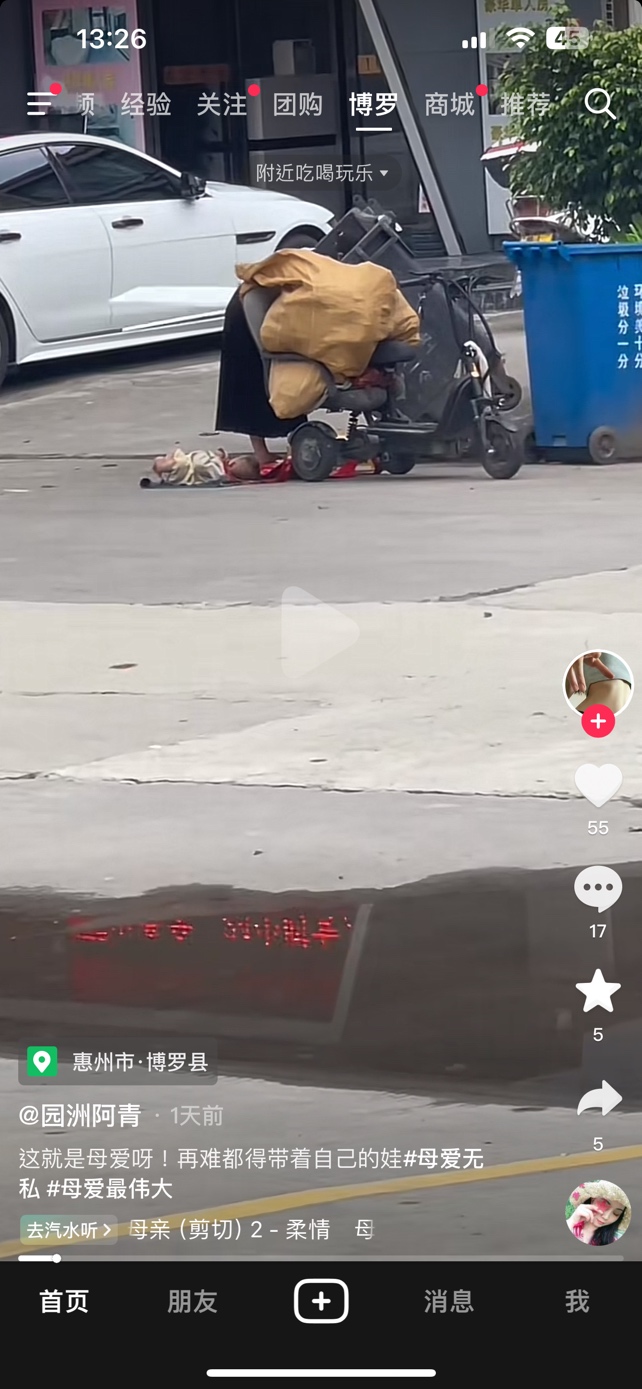Viewport: 642px width, 1389px height.
Task: Play the paused video
Action: [320, 632]
